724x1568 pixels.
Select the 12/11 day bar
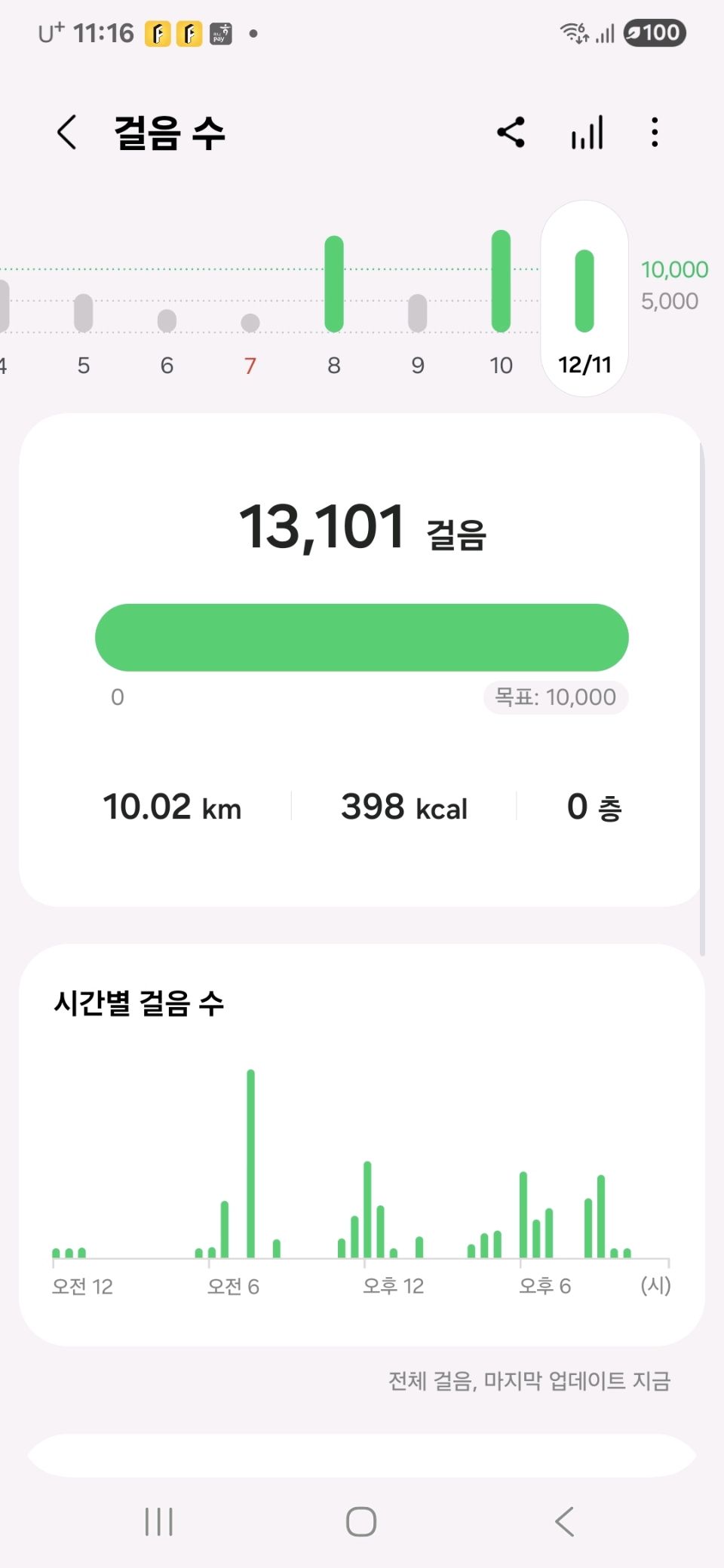click(x=584, y=302)
